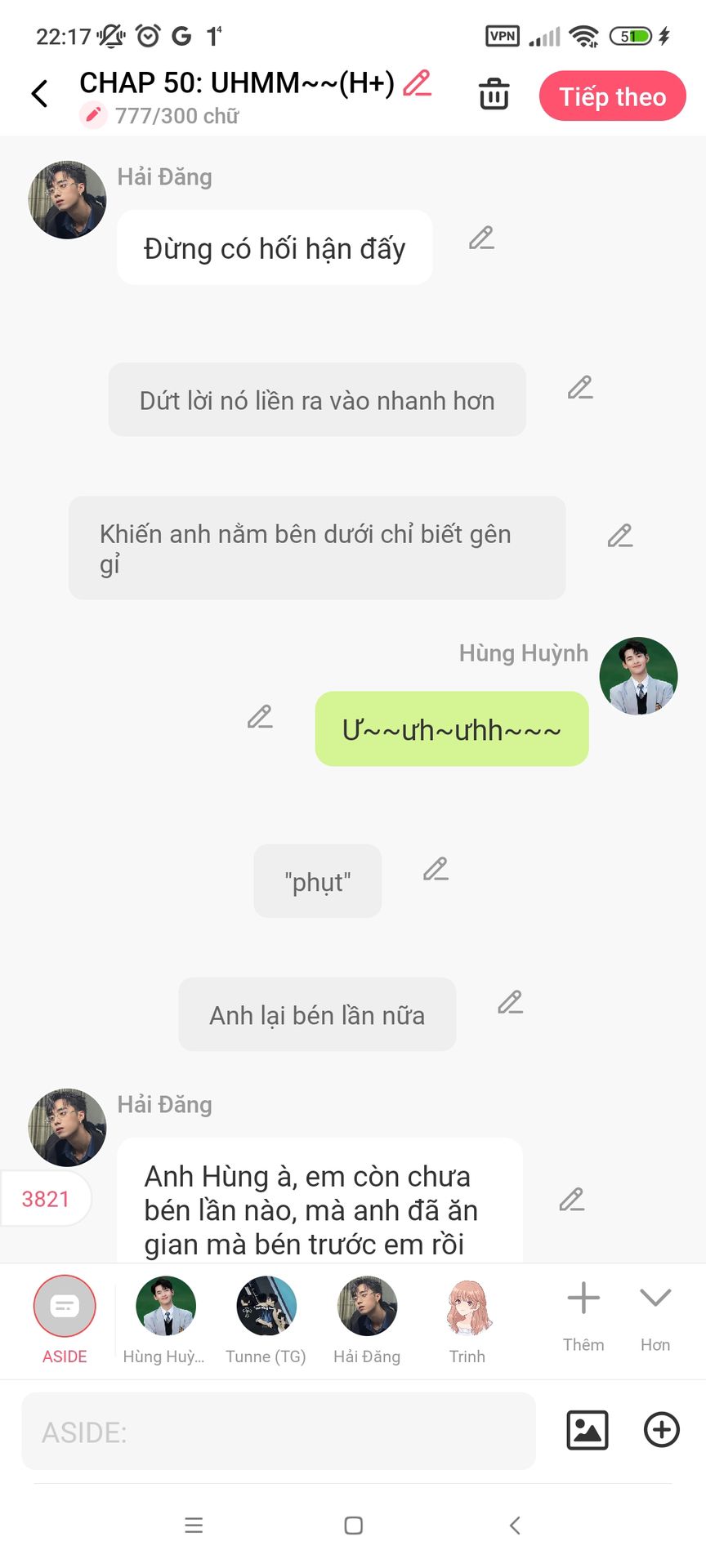Delete the chapter using the trash icon
The height and width of the screenshot is (1568, 706).
click(494, 94)
